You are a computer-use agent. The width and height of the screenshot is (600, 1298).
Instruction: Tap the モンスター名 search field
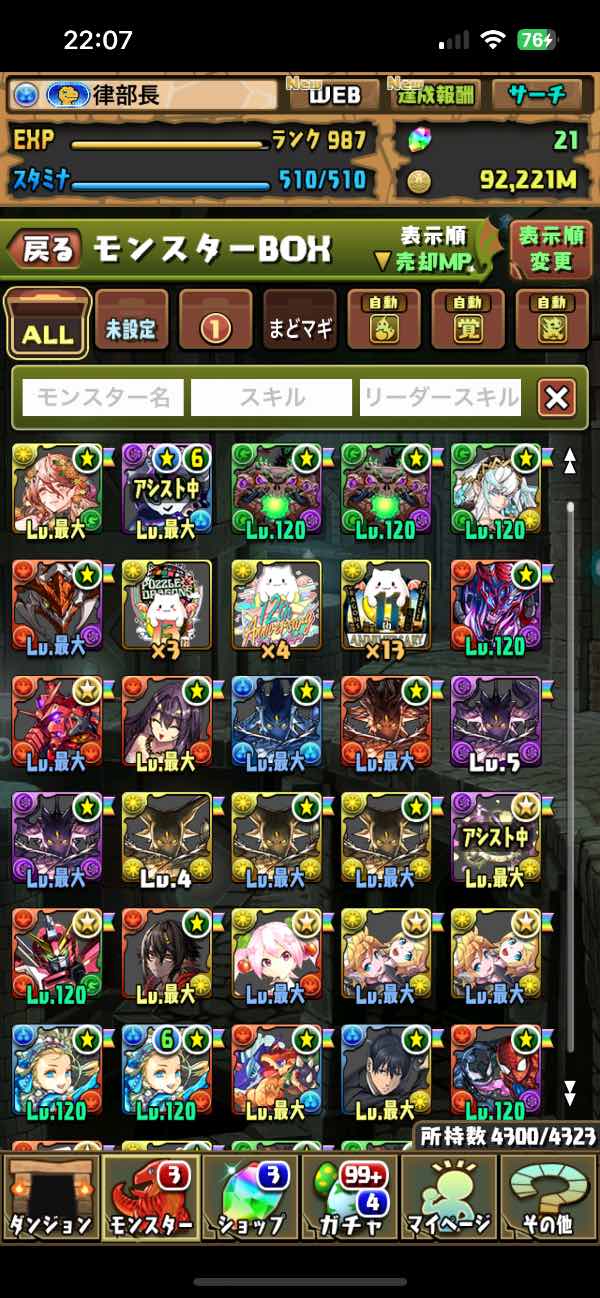103,397
